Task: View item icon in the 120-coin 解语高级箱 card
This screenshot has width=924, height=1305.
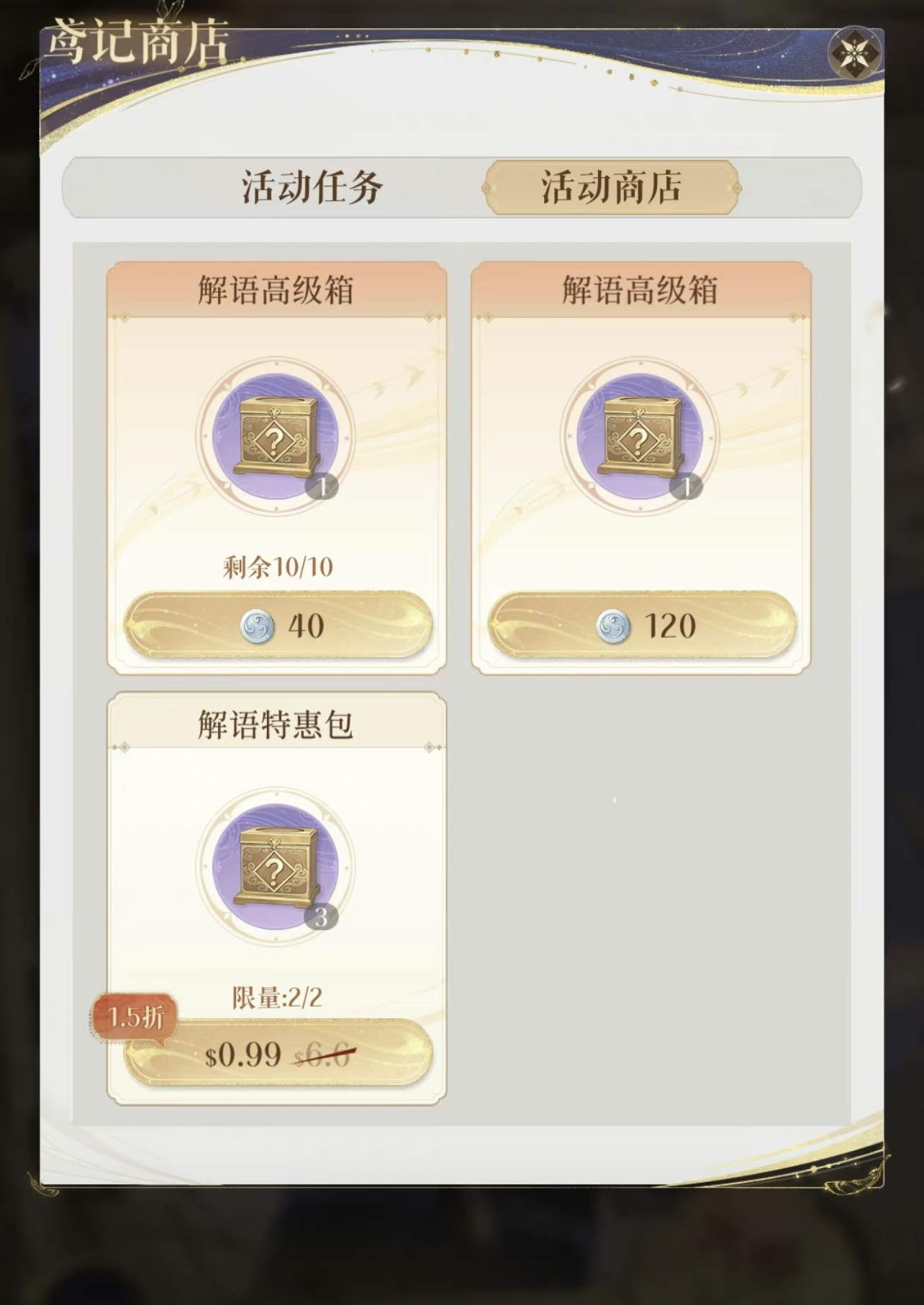Action: point(640,436)
